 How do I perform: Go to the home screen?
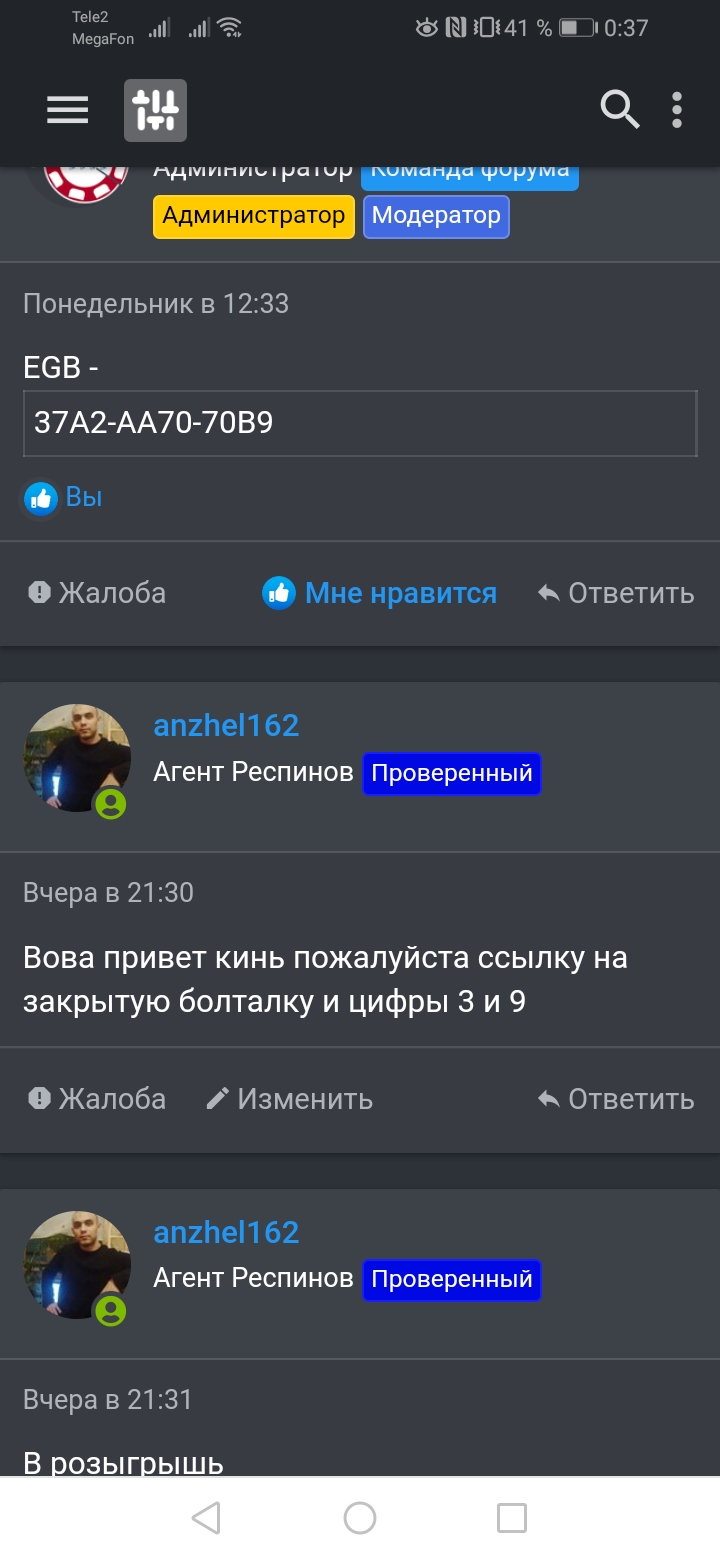pos(360,1518)
